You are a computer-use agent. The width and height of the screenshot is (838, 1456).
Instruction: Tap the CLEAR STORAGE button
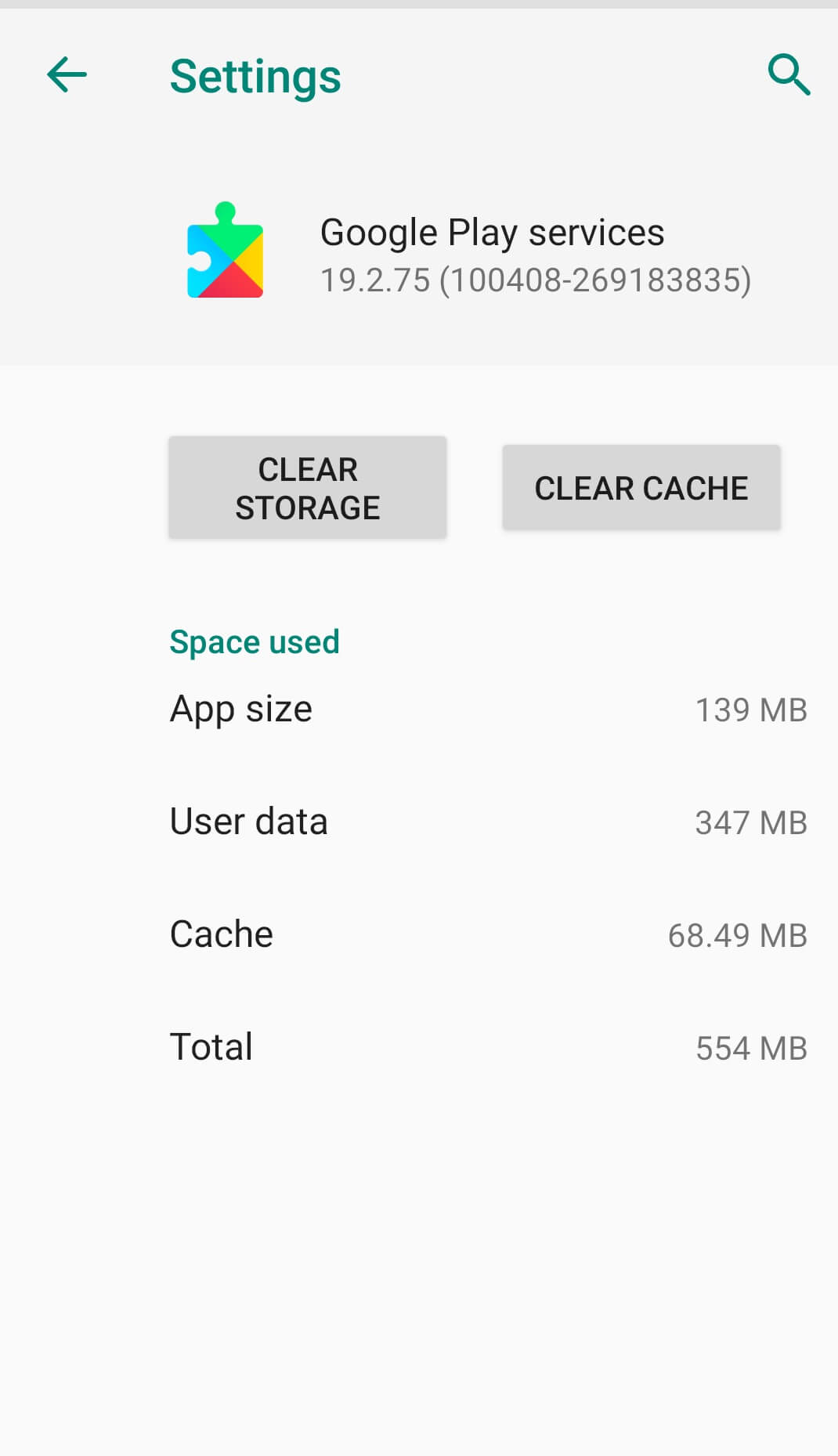(308, 488)
